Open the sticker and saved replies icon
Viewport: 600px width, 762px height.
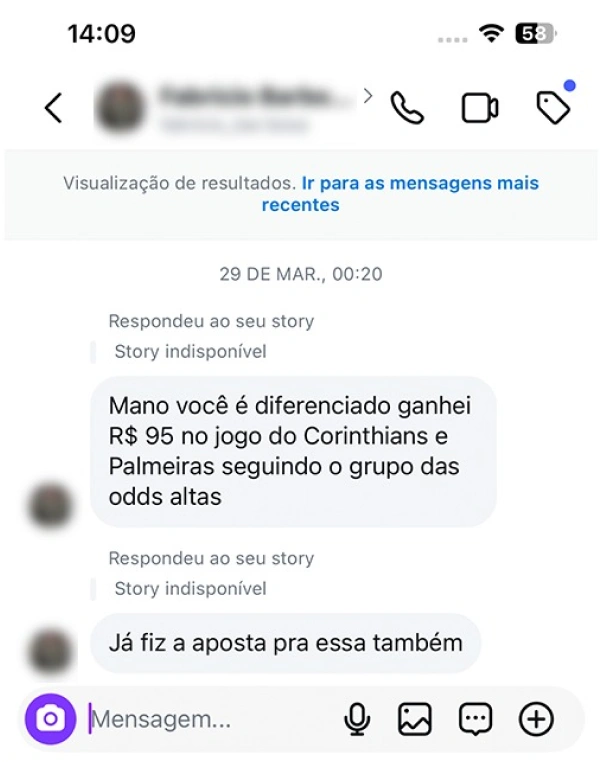click(475, 719)
